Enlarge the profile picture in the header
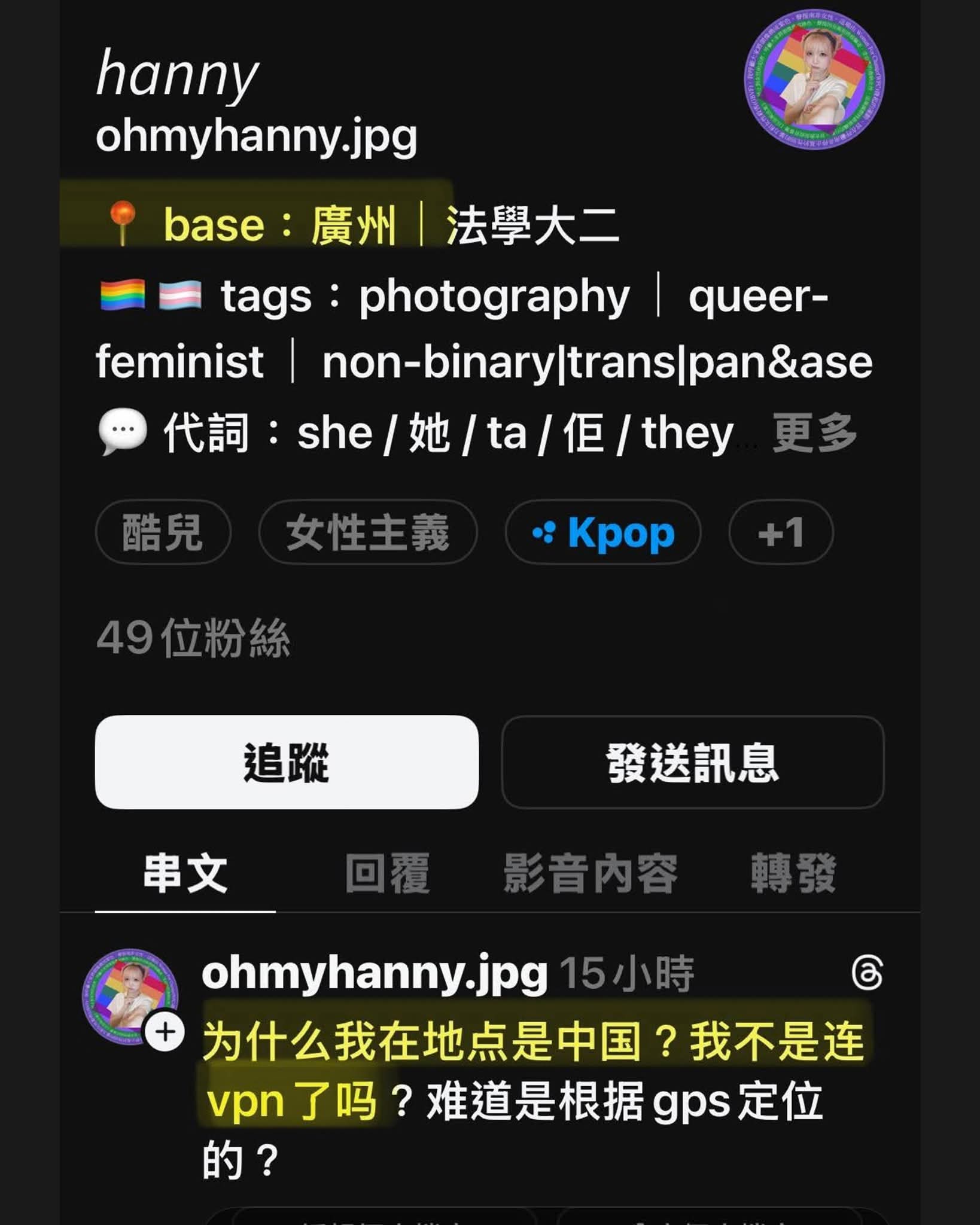The width and height of the screenshot is (980, 1225). coord(814,79)
